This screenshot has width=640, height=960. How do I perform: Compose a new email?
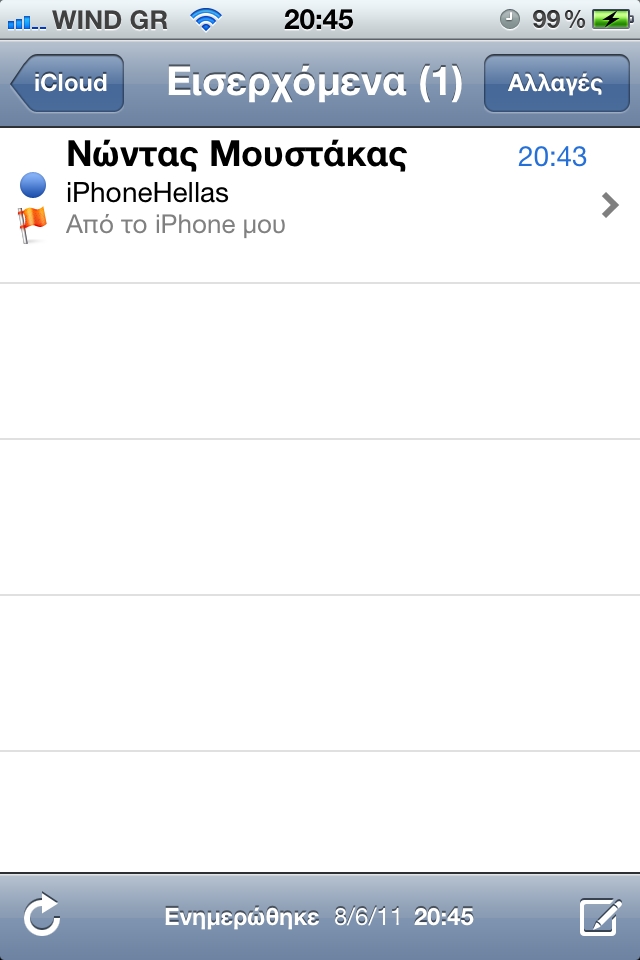coord(600,916)
